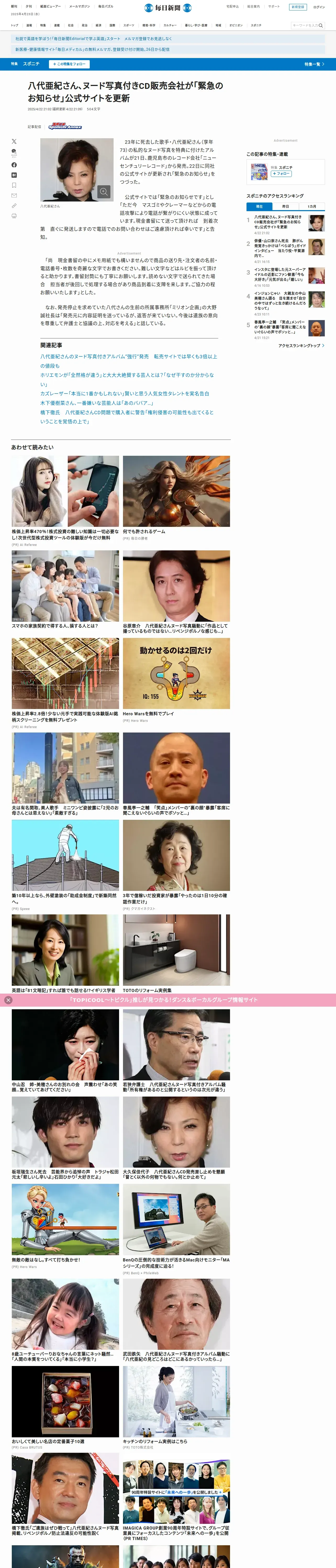Tap the 新規登録 button

pos(298,7)
